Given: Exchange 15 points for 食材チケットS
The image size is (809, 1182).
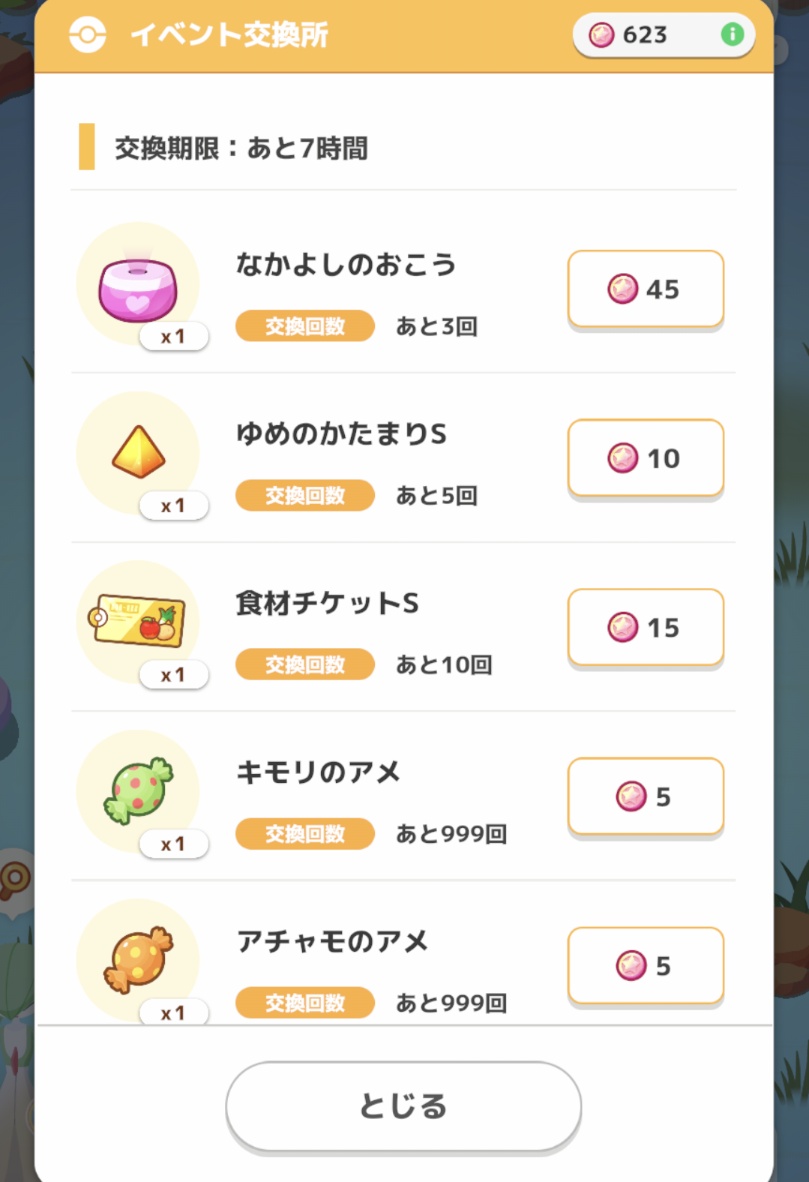Looking at the screenshot, I should [x=645, y=627].
